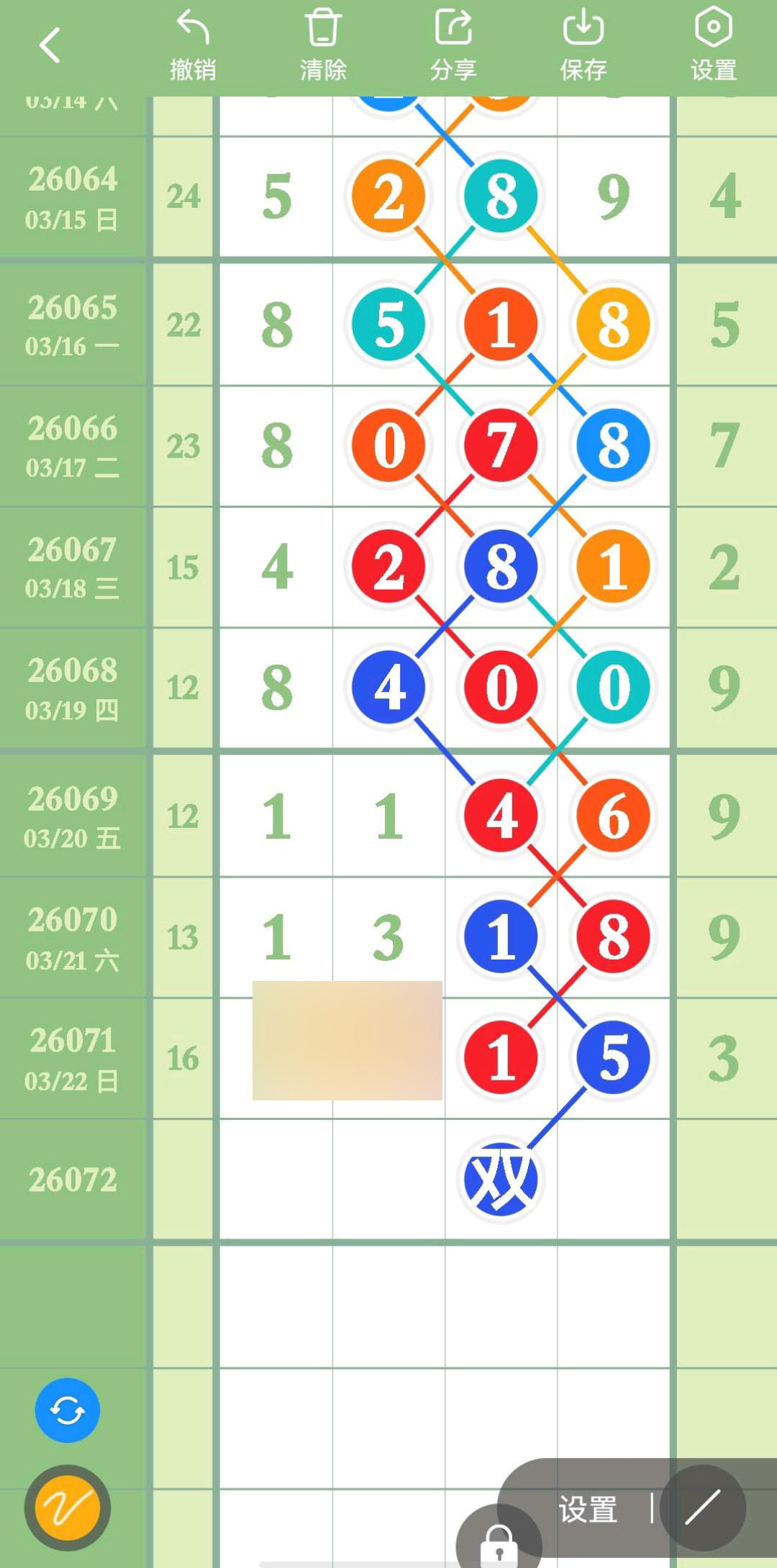Undo last mark with 撤销
This screenshot has height=1568, width=777.
193,45
